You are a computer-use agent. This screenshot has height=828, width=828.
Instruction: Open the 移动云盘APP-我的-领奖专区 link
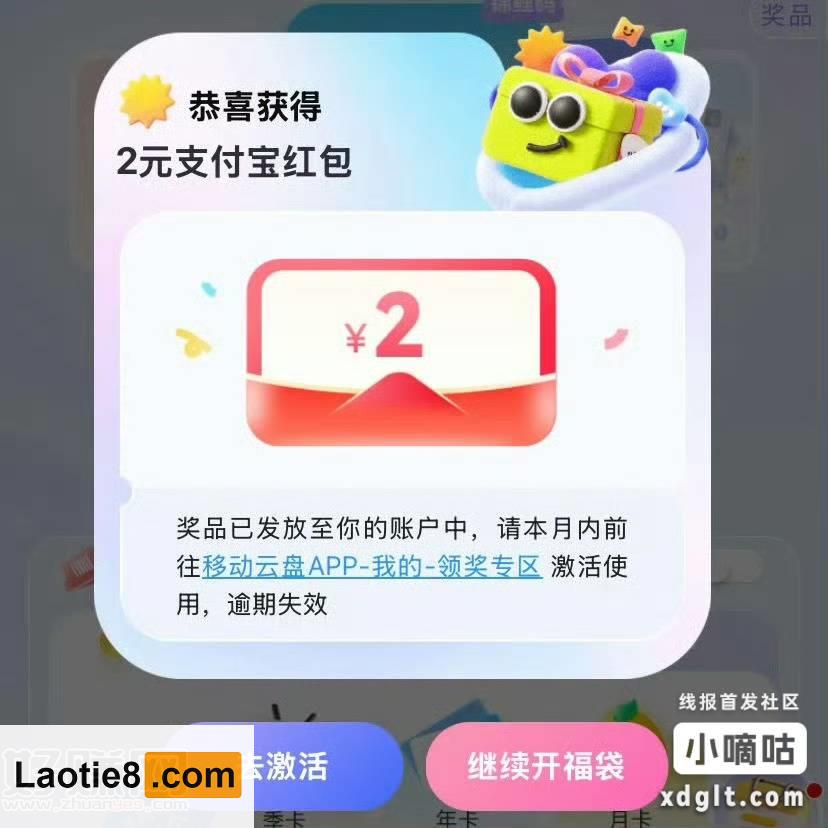coord(372,566)
